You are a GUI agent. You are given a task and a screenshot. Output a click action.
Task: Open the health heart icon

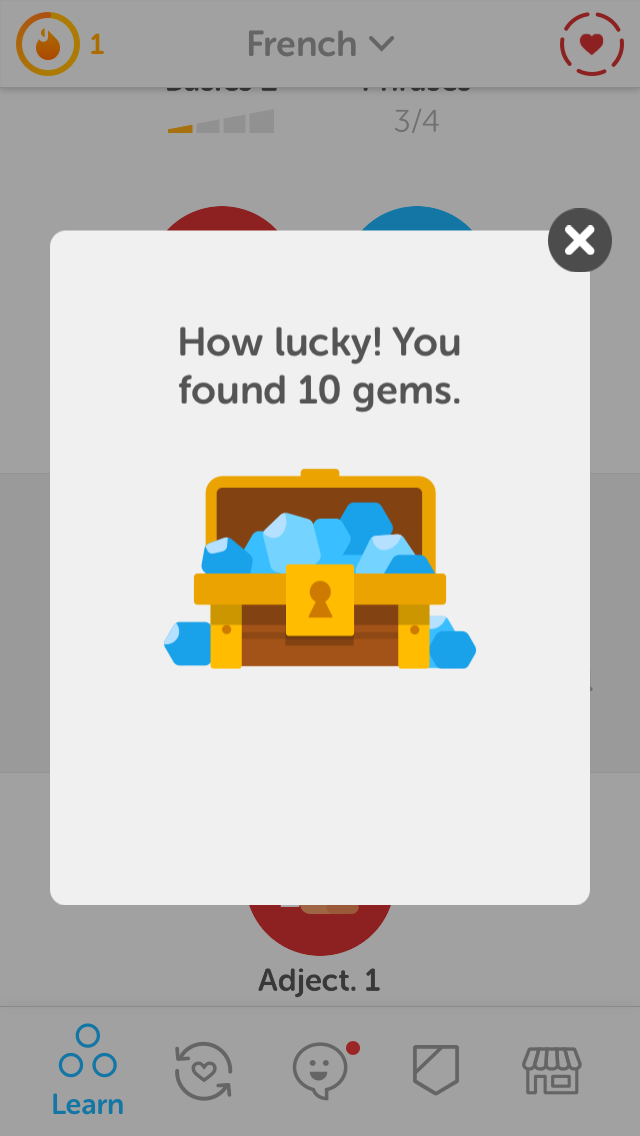click(x=591, y=44)
